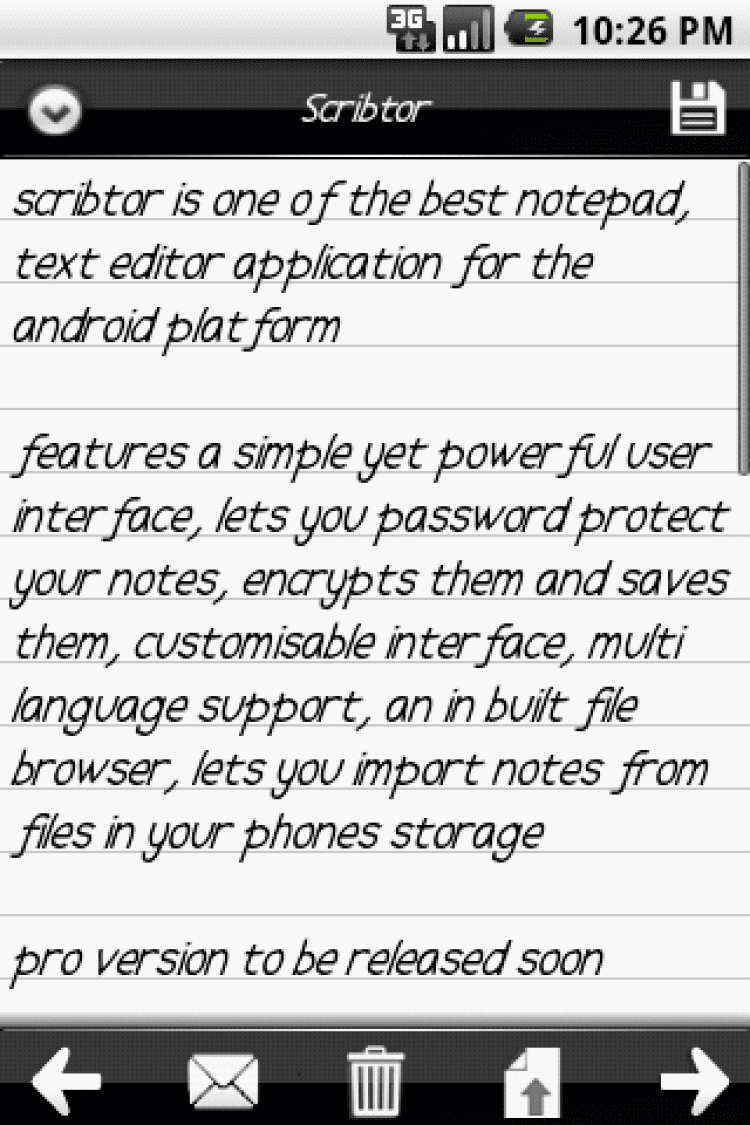The height and width of the screenshot is (1125, 750).
Task: Go to the next note
Action: 693,1081
